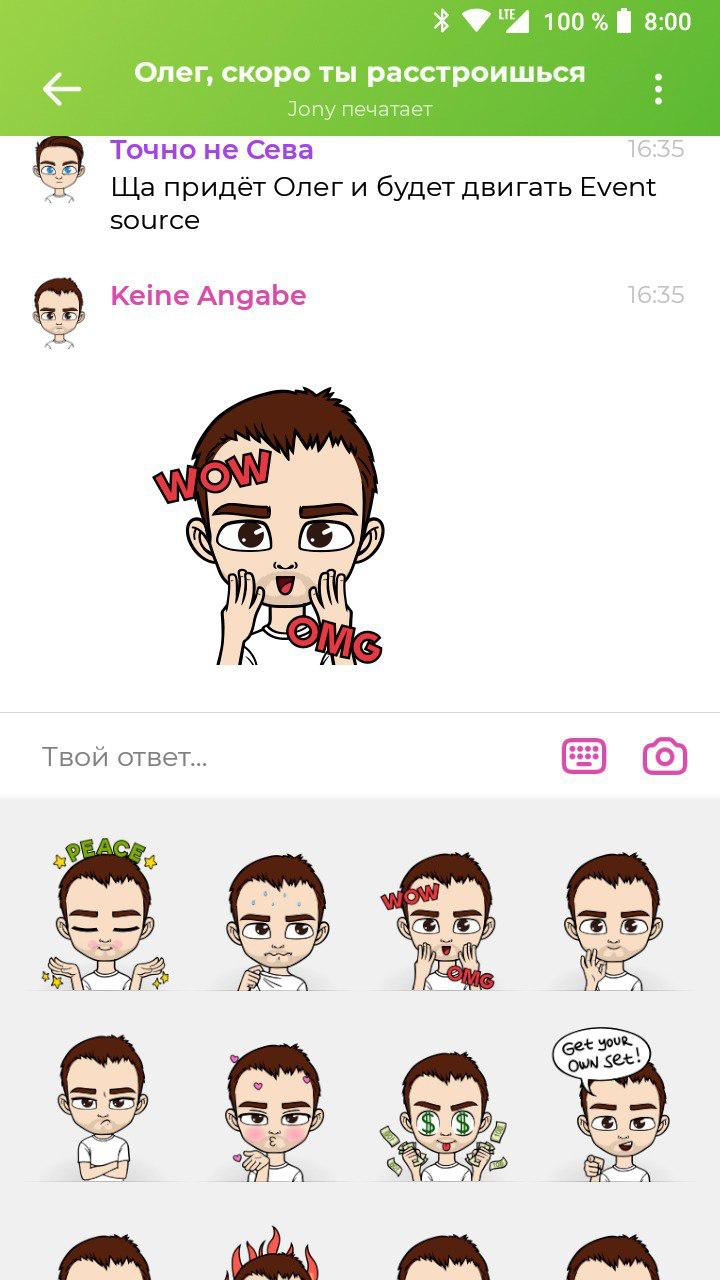Switch to the keyboard icon

click(x=584, y=756)
